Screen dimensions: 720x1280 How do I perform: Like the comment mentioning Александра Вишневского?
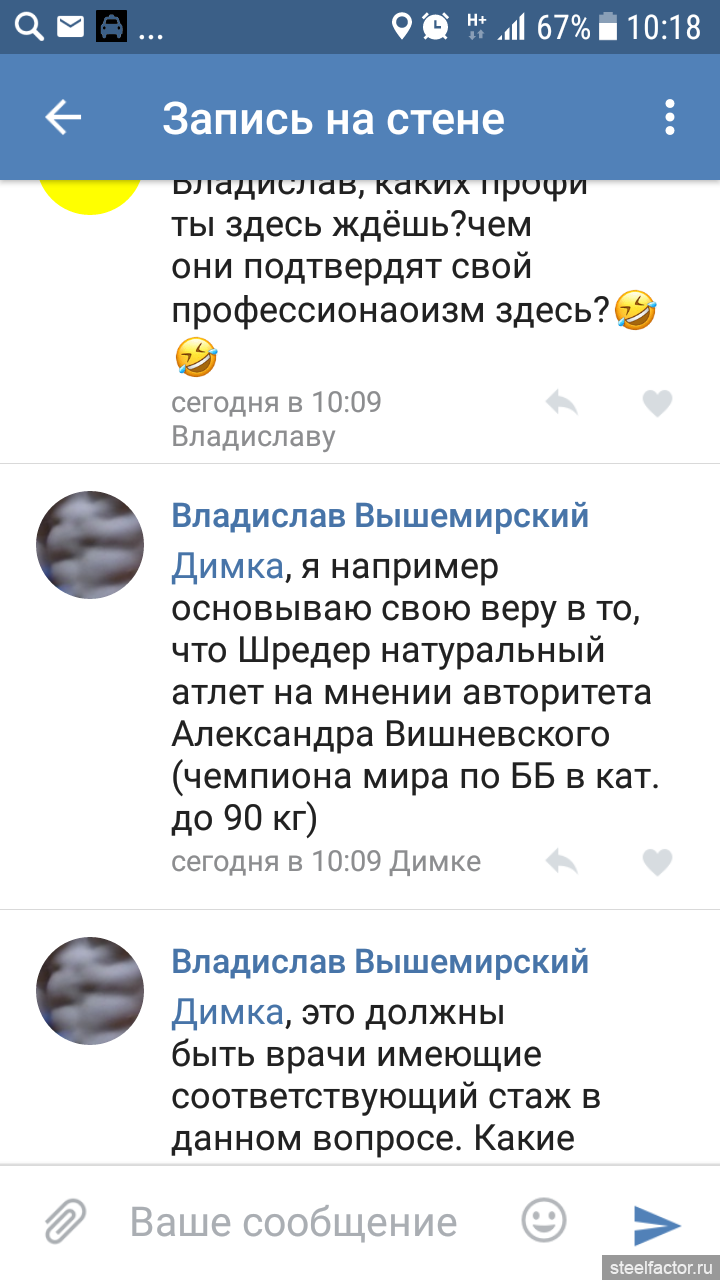coord(657,861)
